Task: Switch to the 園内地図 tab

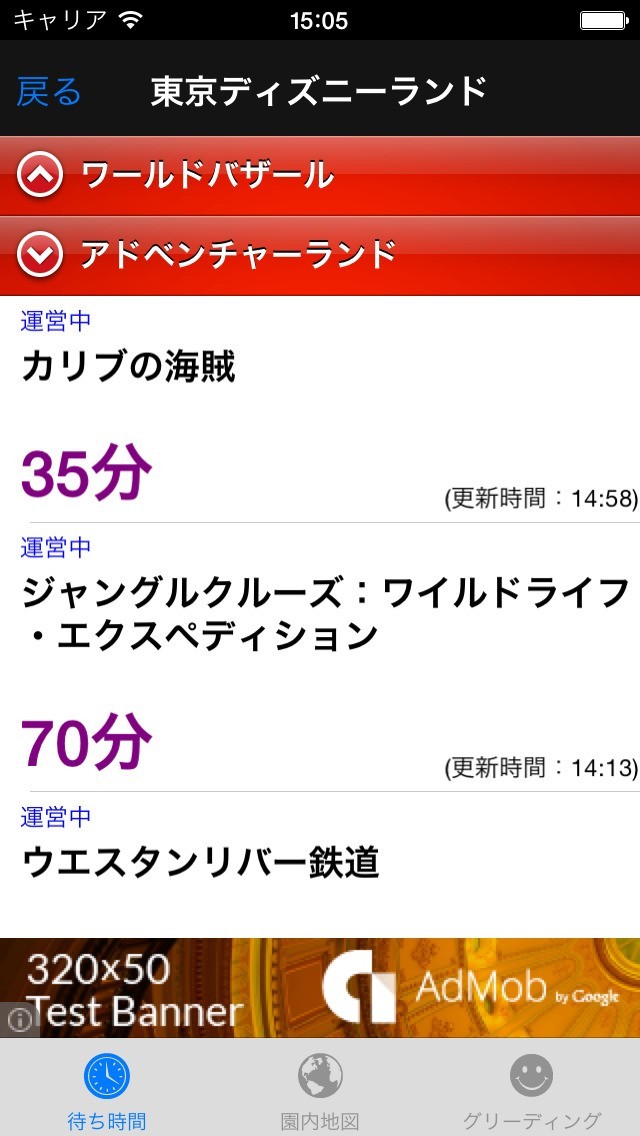Action: pyautogui.click(x=320, y=1088)
